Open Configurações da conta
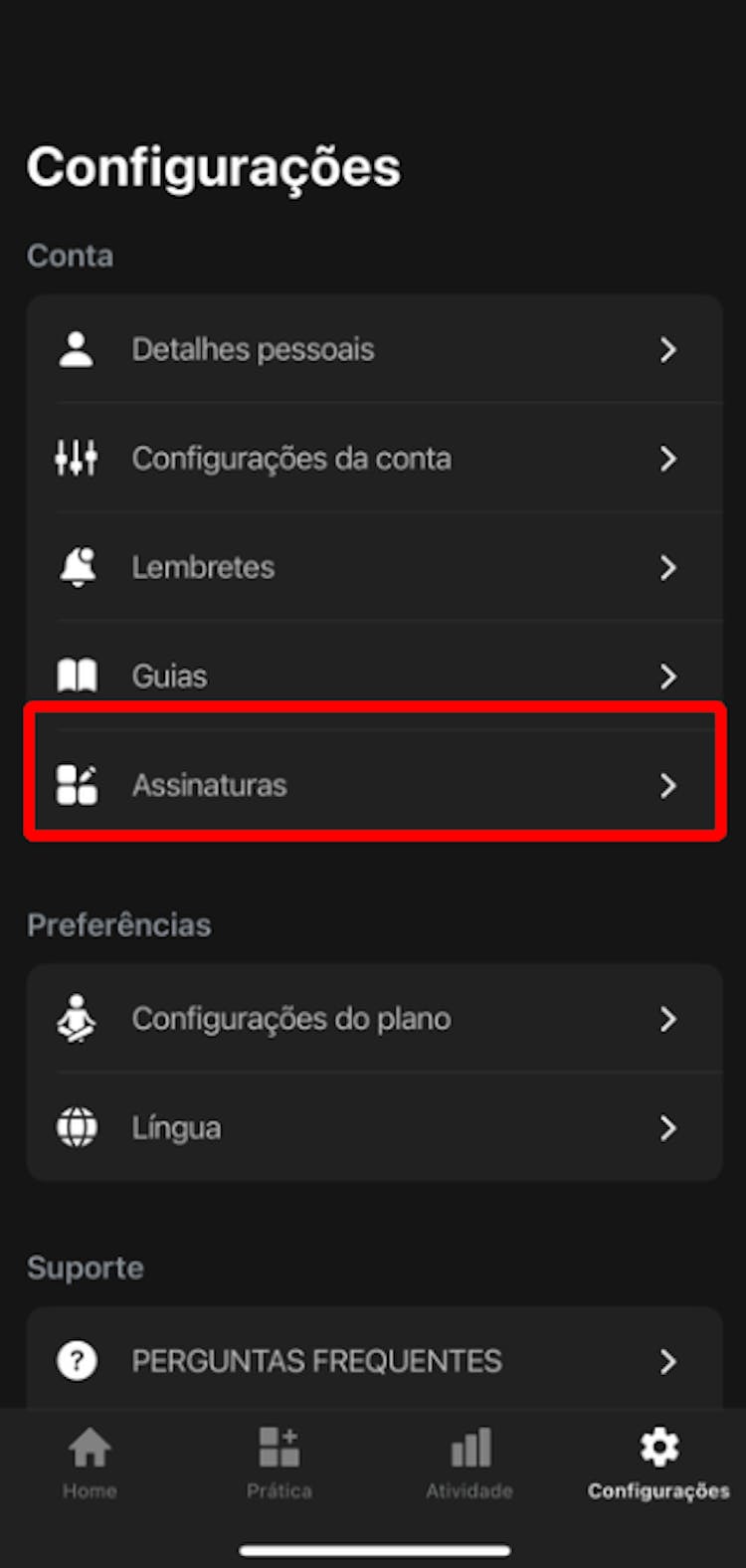Viewport: 746px width, 1568px height. tap(373, 459)
